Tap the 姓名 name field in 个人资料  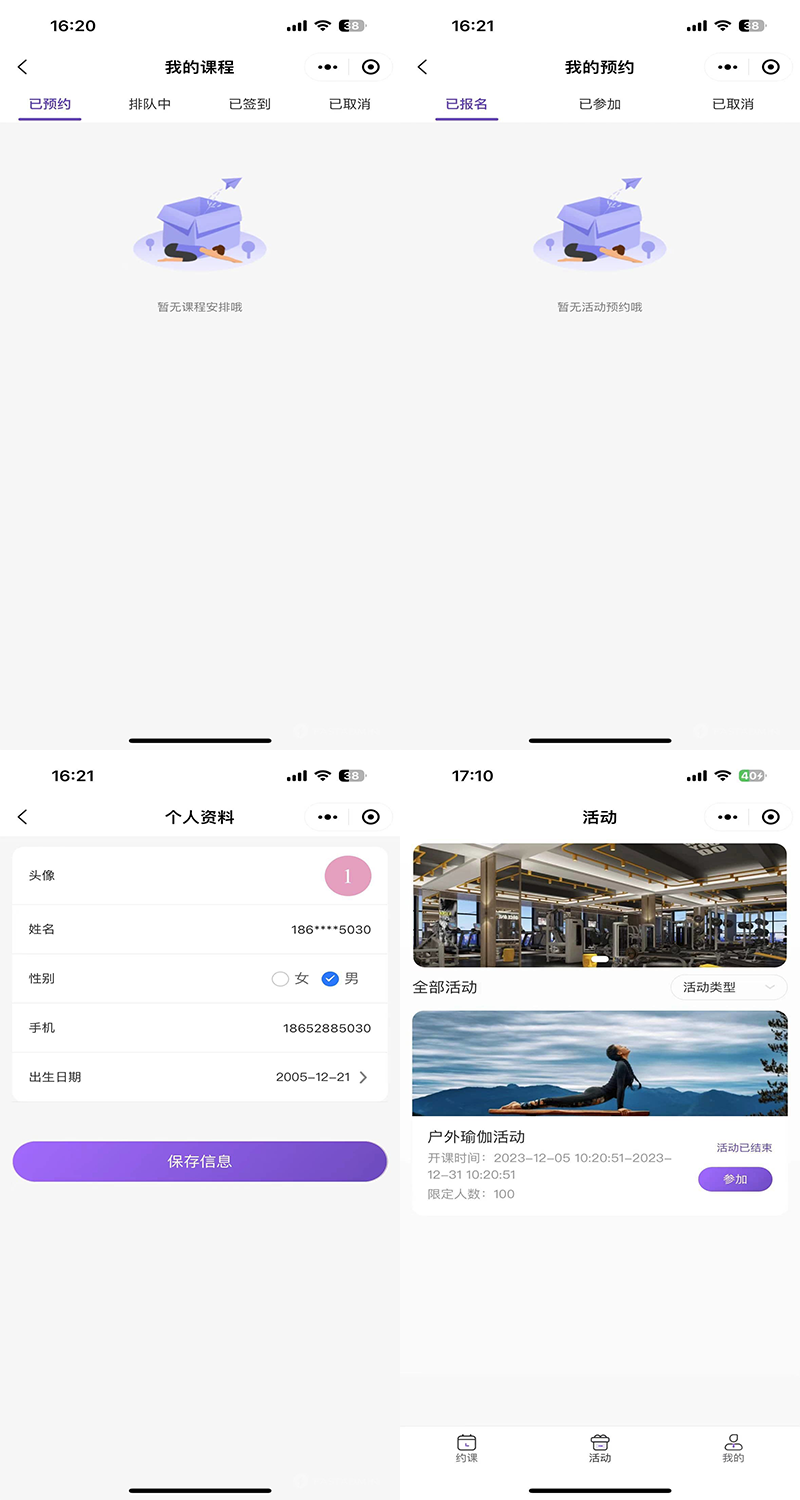point(199,928)
